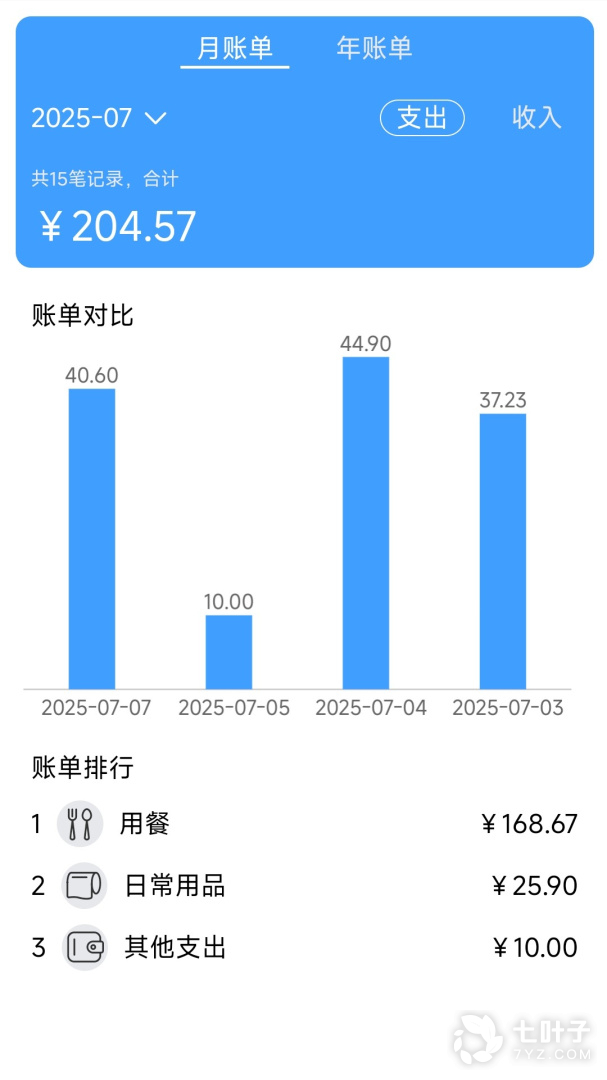Switch to the 年账单 tab
Viewport: 607px width, 1080px height.
coord(374,48)
